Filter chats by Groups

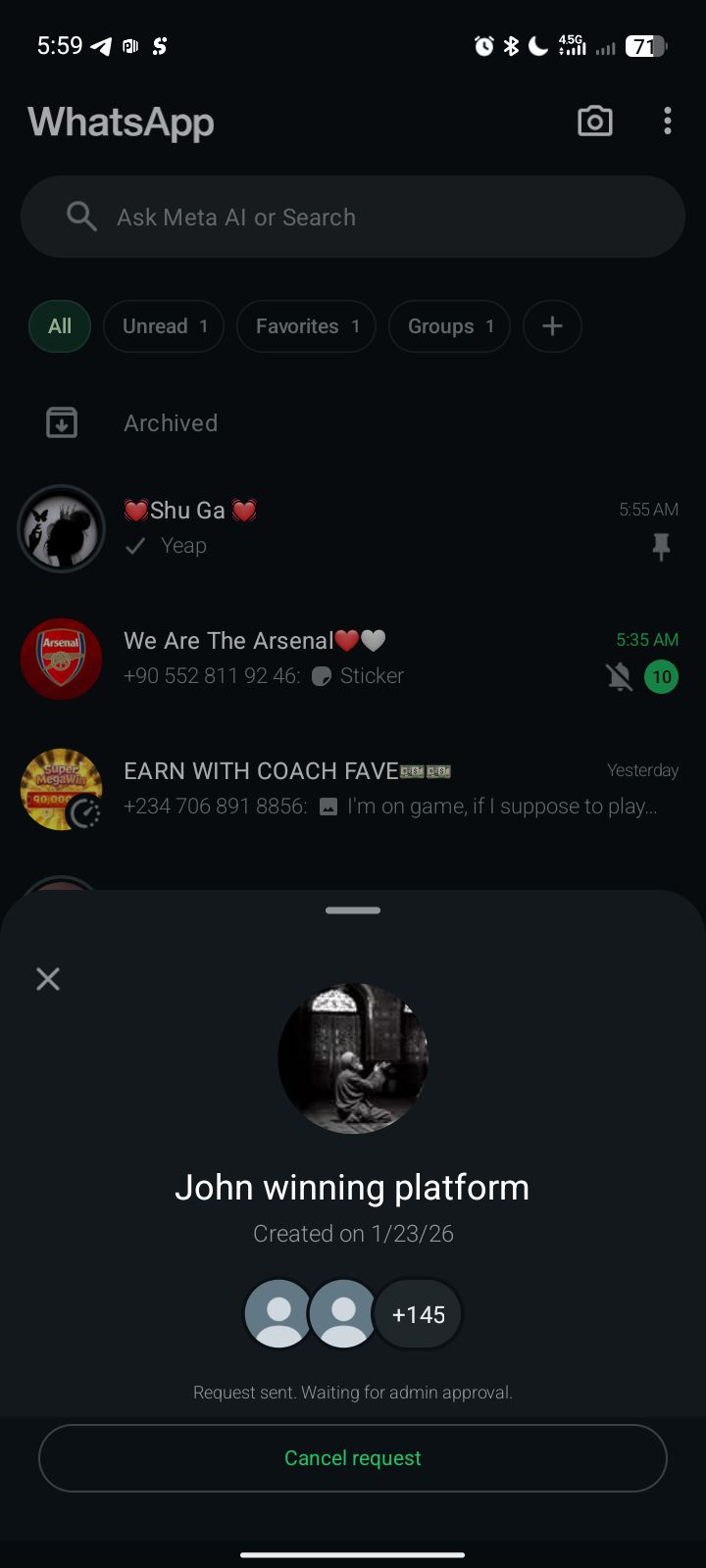coord(449,326)
